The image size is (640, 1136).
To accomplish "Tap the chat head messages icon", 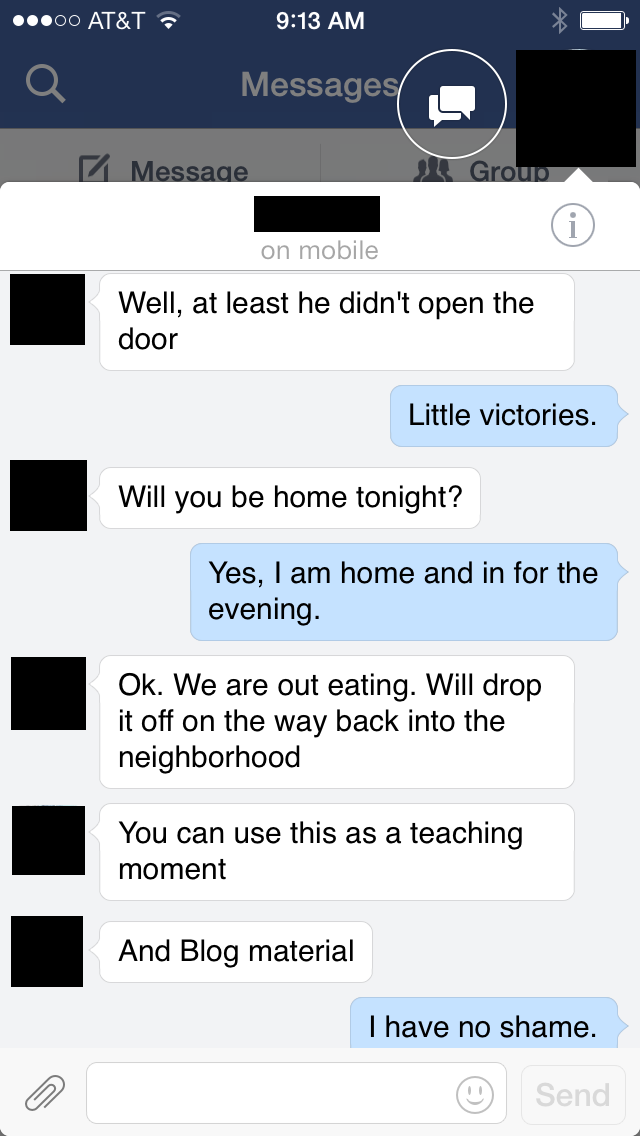I will [x=452, y=102].
